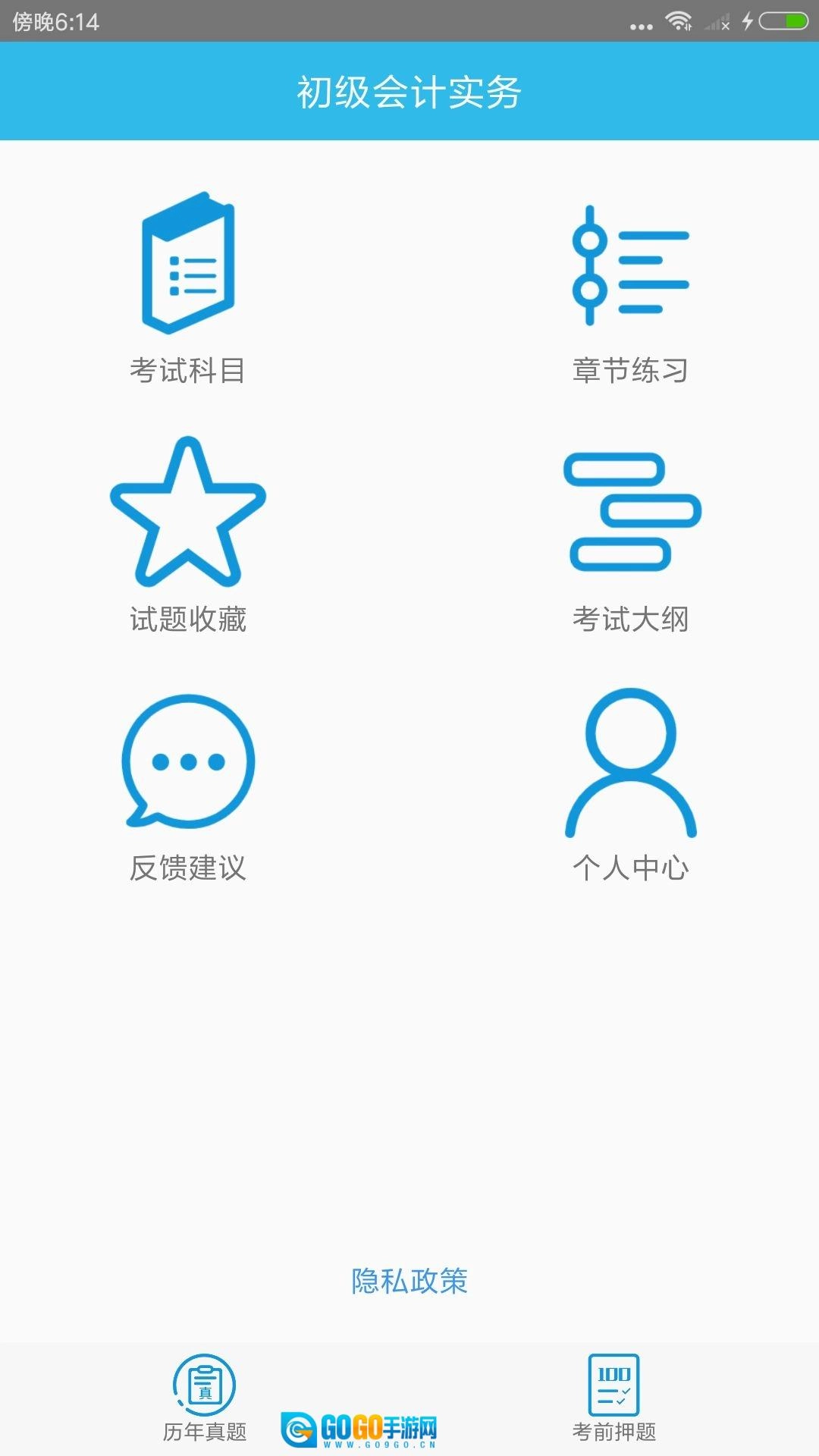Open the 隐私政策 privacy policy link
This screenshot has height=1456, width=819.
click(x=409, y=1278)
